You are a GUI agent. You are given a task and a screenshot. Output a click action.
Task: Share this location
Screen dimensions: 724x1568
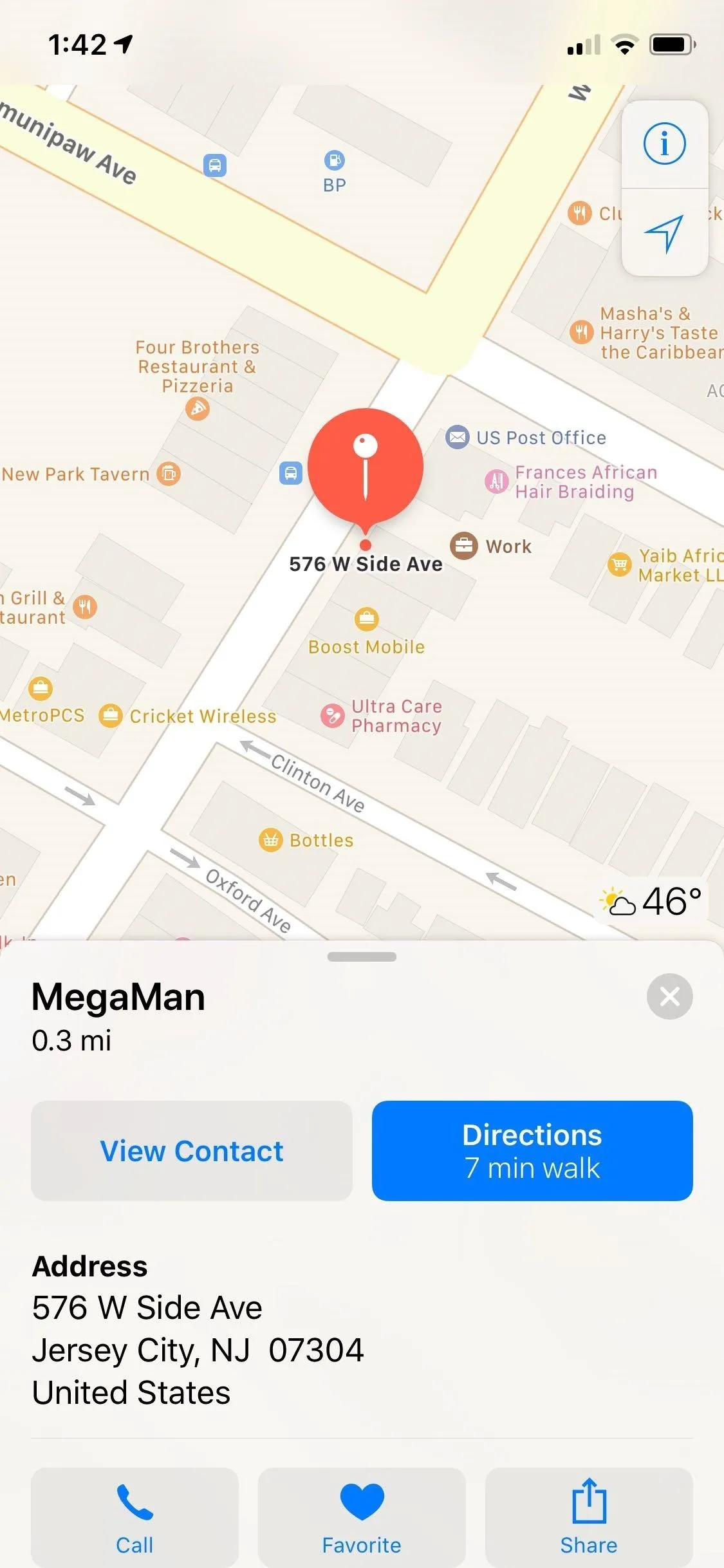(589, 1517)
